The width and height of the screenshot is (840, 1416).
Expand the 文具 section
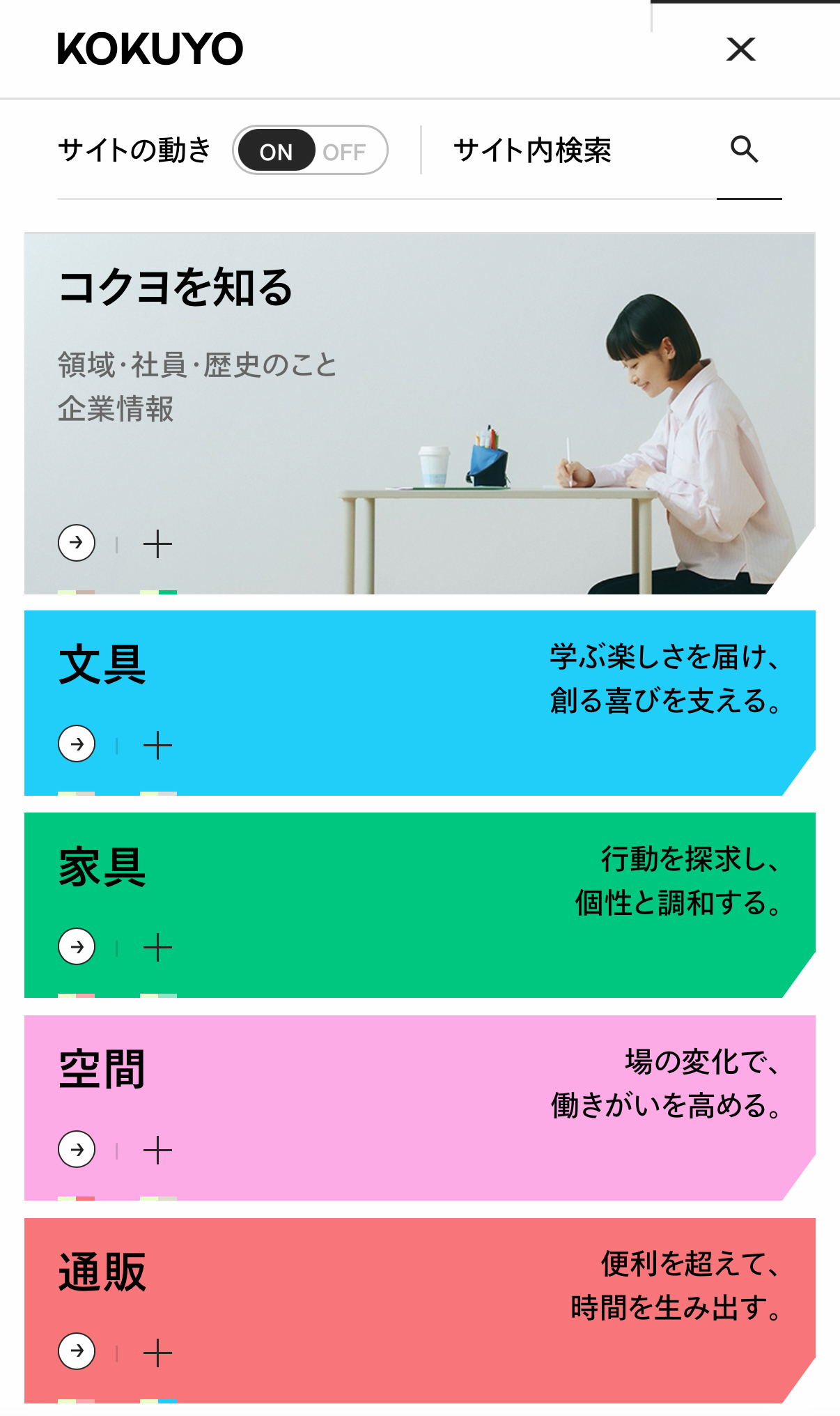pos(157,745)
